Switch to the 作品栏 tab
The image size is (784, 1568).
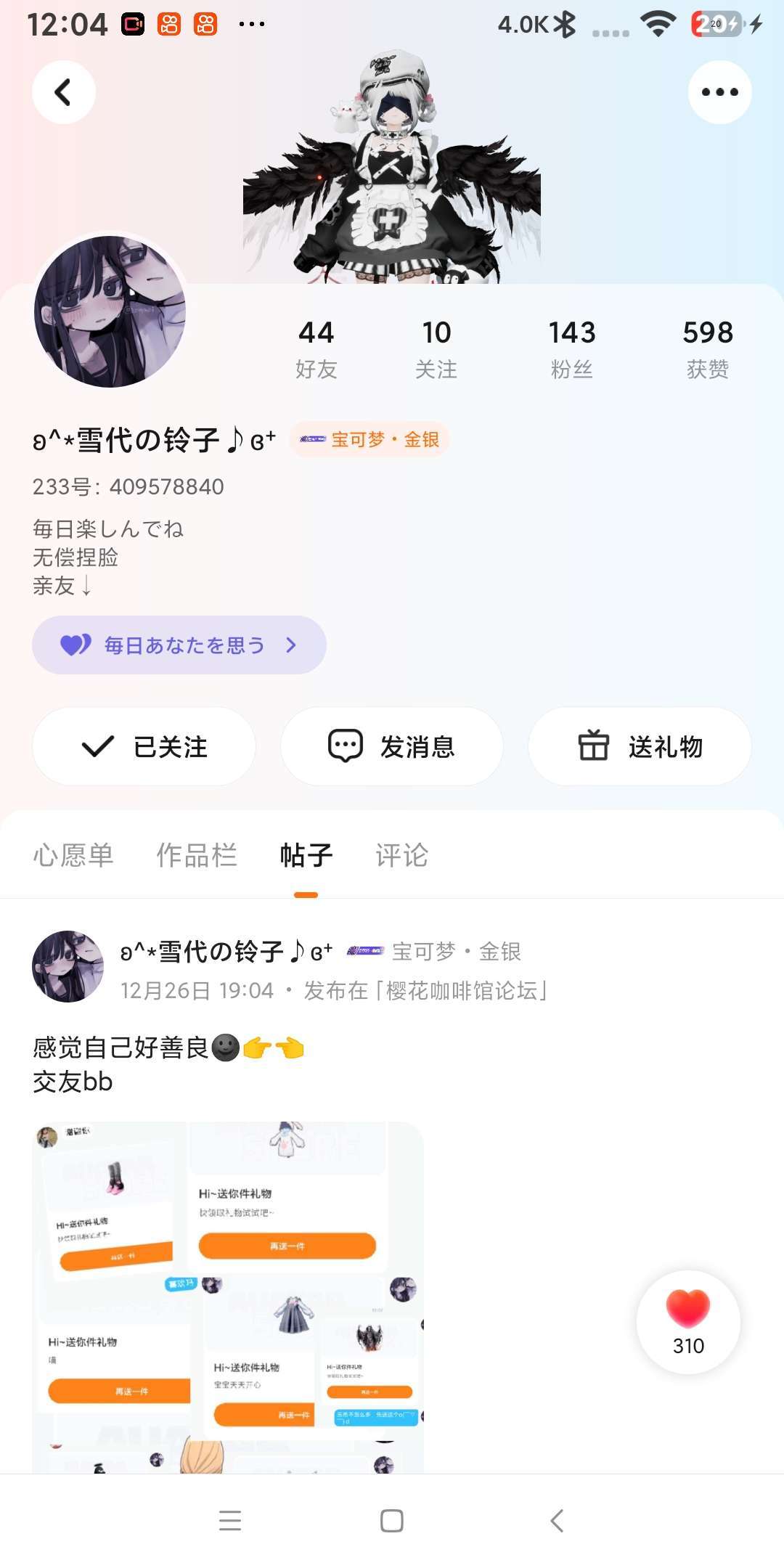[197, 855]
